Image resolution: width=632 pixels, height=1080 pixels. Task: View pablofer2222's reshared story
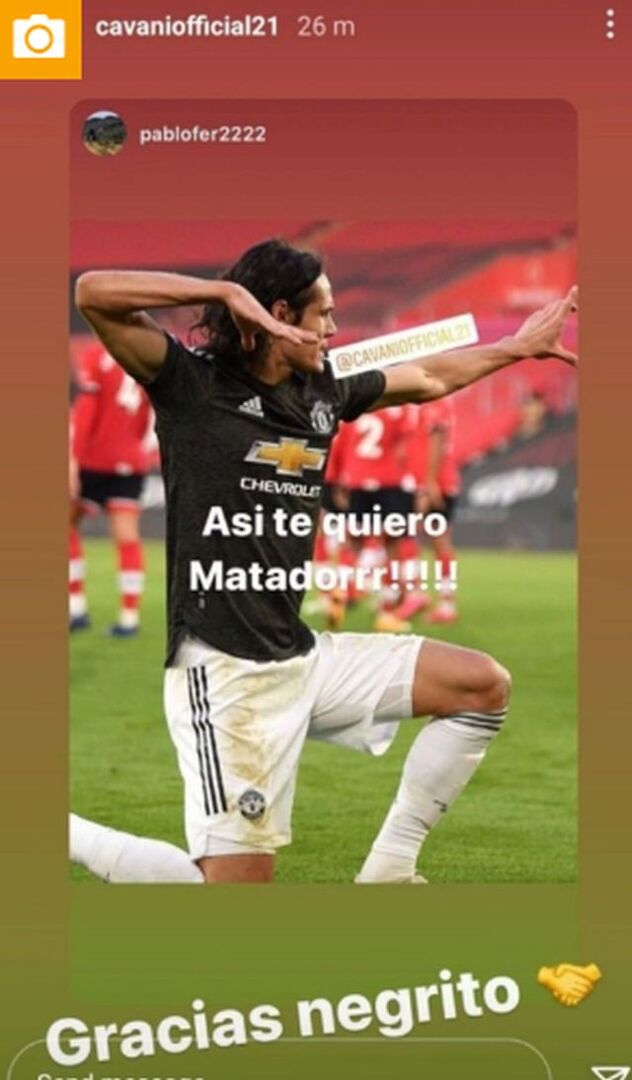click(x=202, y=134)
